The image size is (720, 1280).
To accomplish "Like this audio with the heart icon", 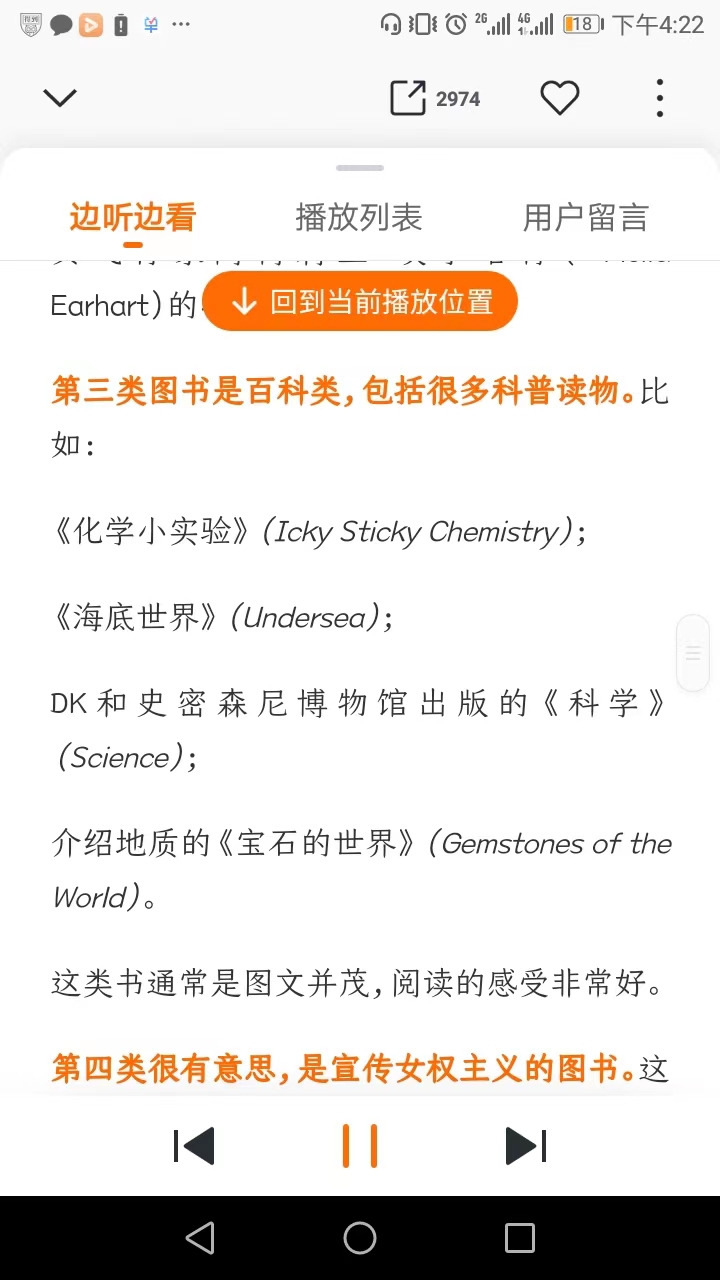I will (560, 98).
